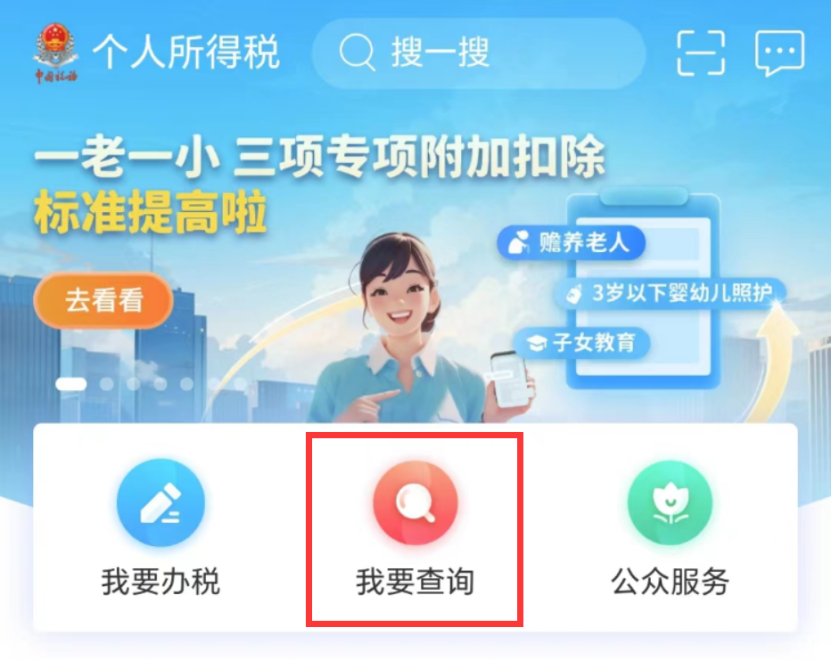Image resolution: width=831 pixels, height=661 pixels.
Task: Open 我要办税 tax filing
Action: tap(160, 527)
